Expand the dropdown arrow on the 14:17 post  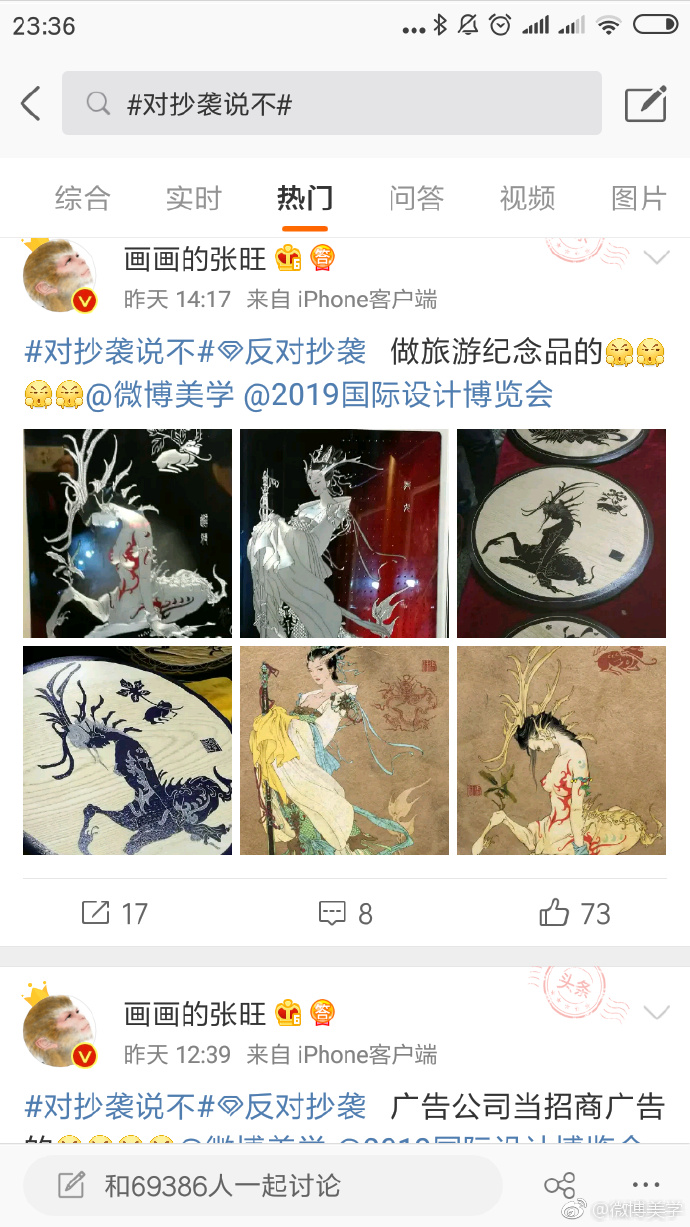pyautogui.click(x=656, y=259)
